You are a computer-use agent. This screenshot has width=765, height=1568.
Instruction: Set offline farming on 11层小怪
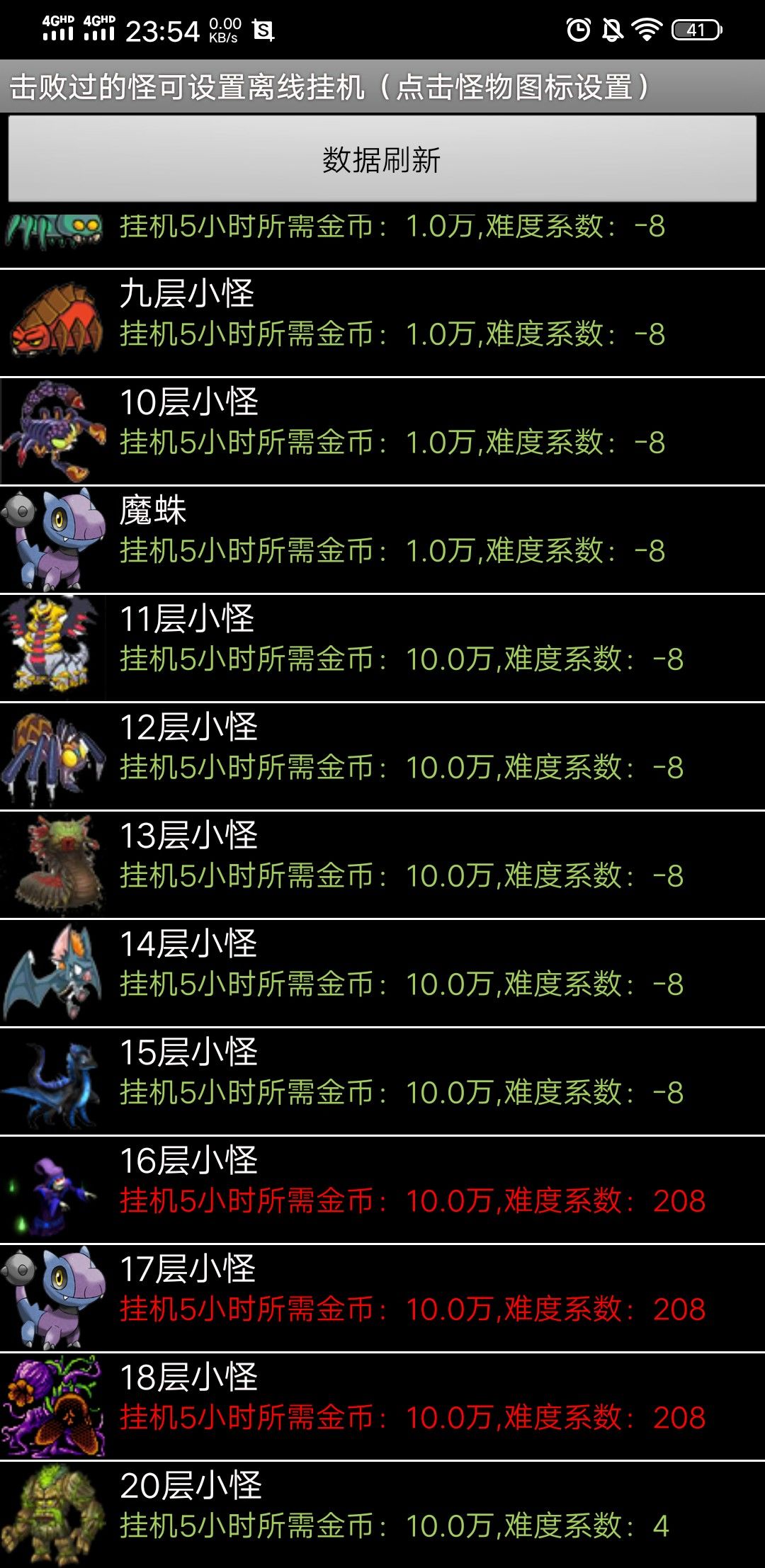[54, 648]
